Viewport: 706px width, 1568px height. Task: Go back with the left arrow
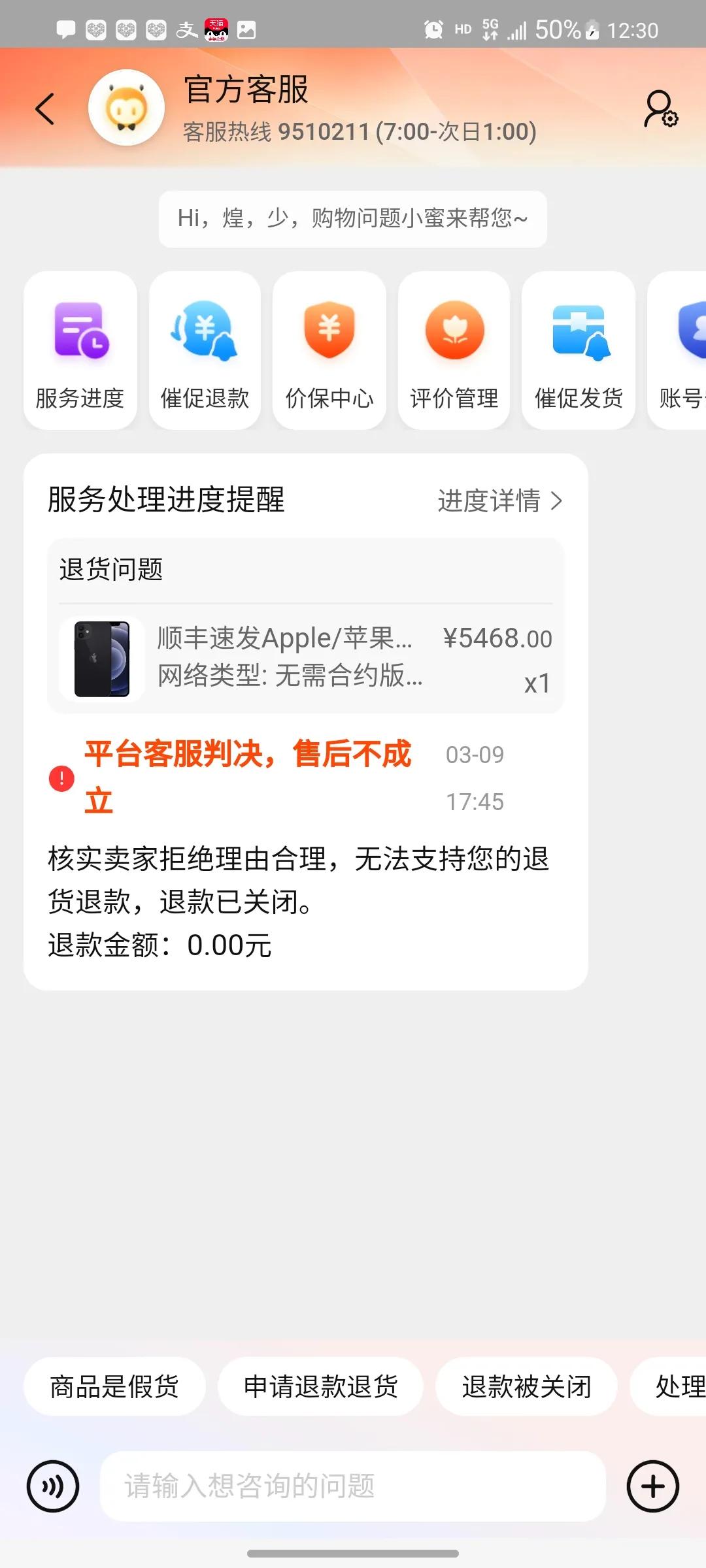tap(45, 109)
